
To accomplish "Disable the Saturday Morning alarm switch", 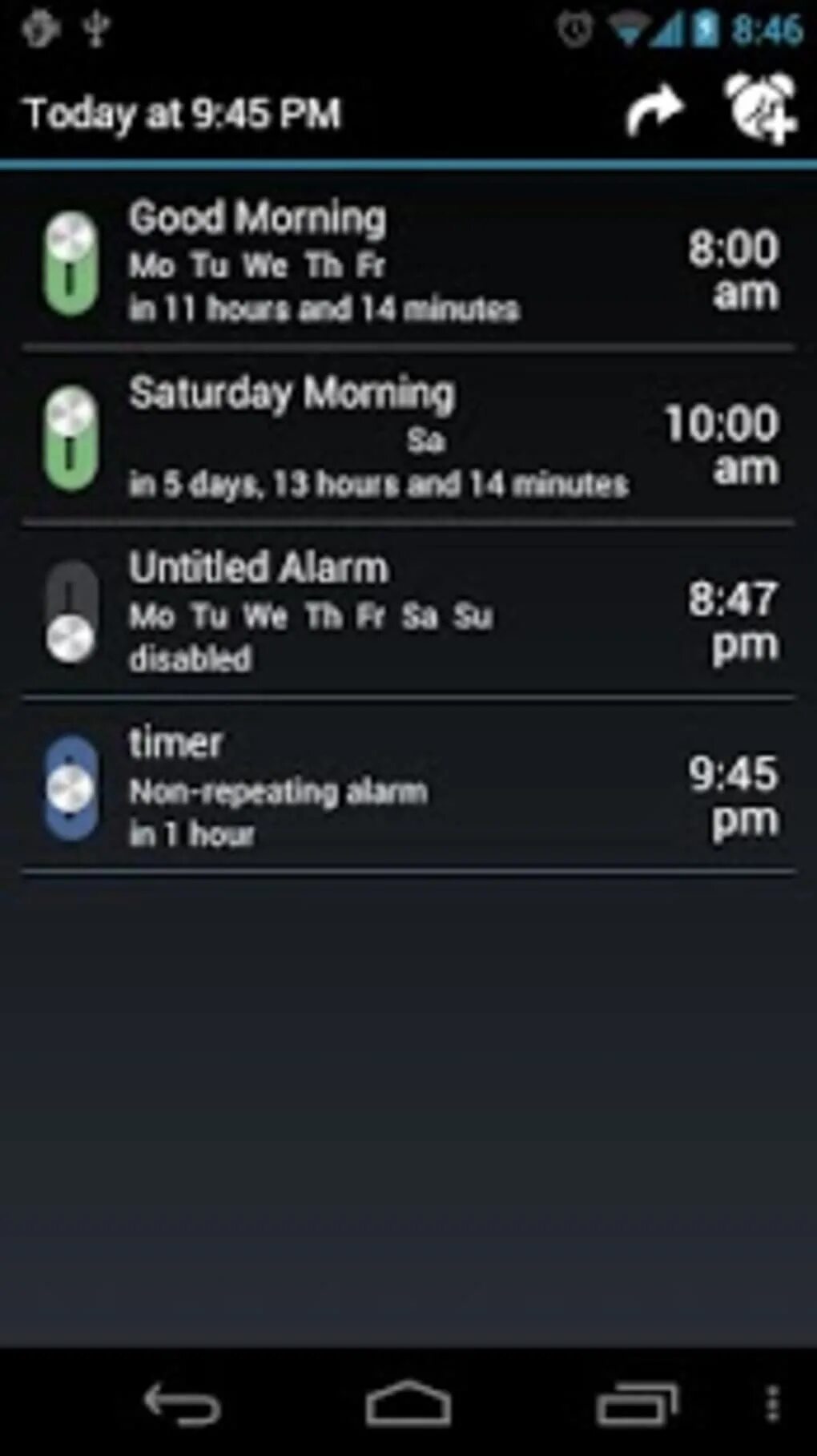I will coord(70,438).
